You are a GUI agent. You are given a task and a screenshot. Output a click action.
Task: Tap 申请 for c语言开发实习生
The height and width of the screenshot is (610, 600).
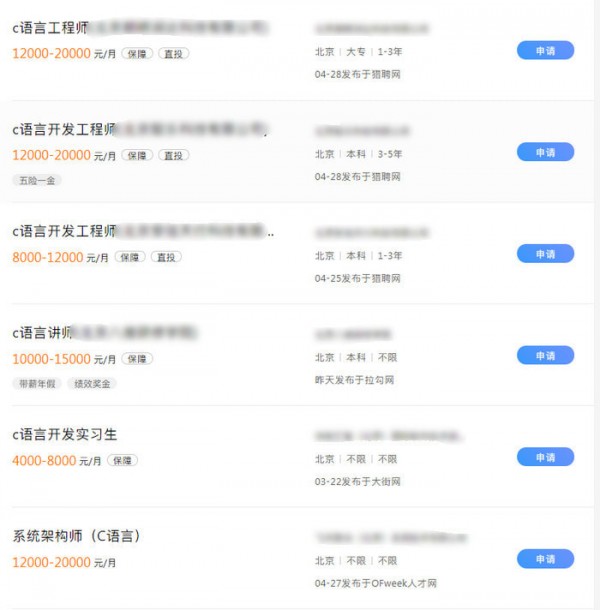click(545, 457)
